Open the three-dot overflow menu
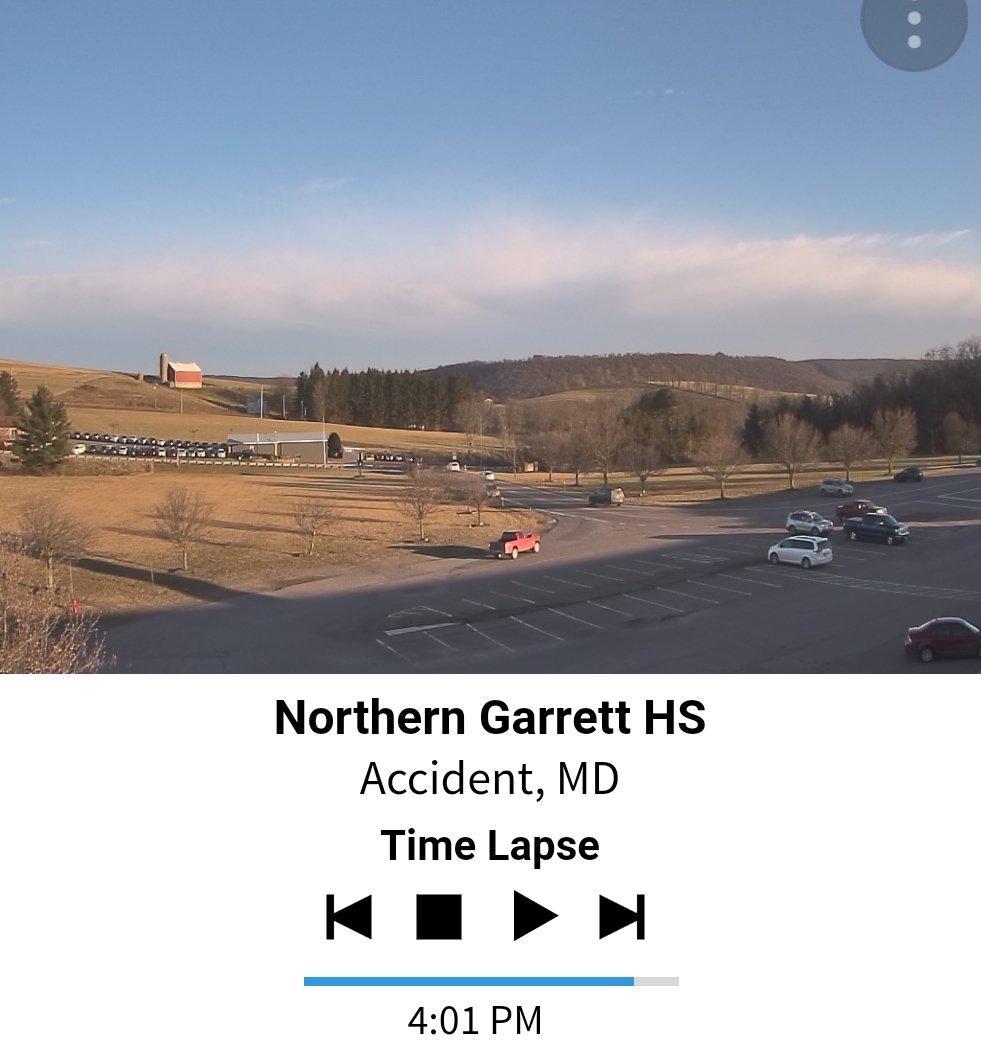Screen dimensions: 981x1058 coord(913,30)
